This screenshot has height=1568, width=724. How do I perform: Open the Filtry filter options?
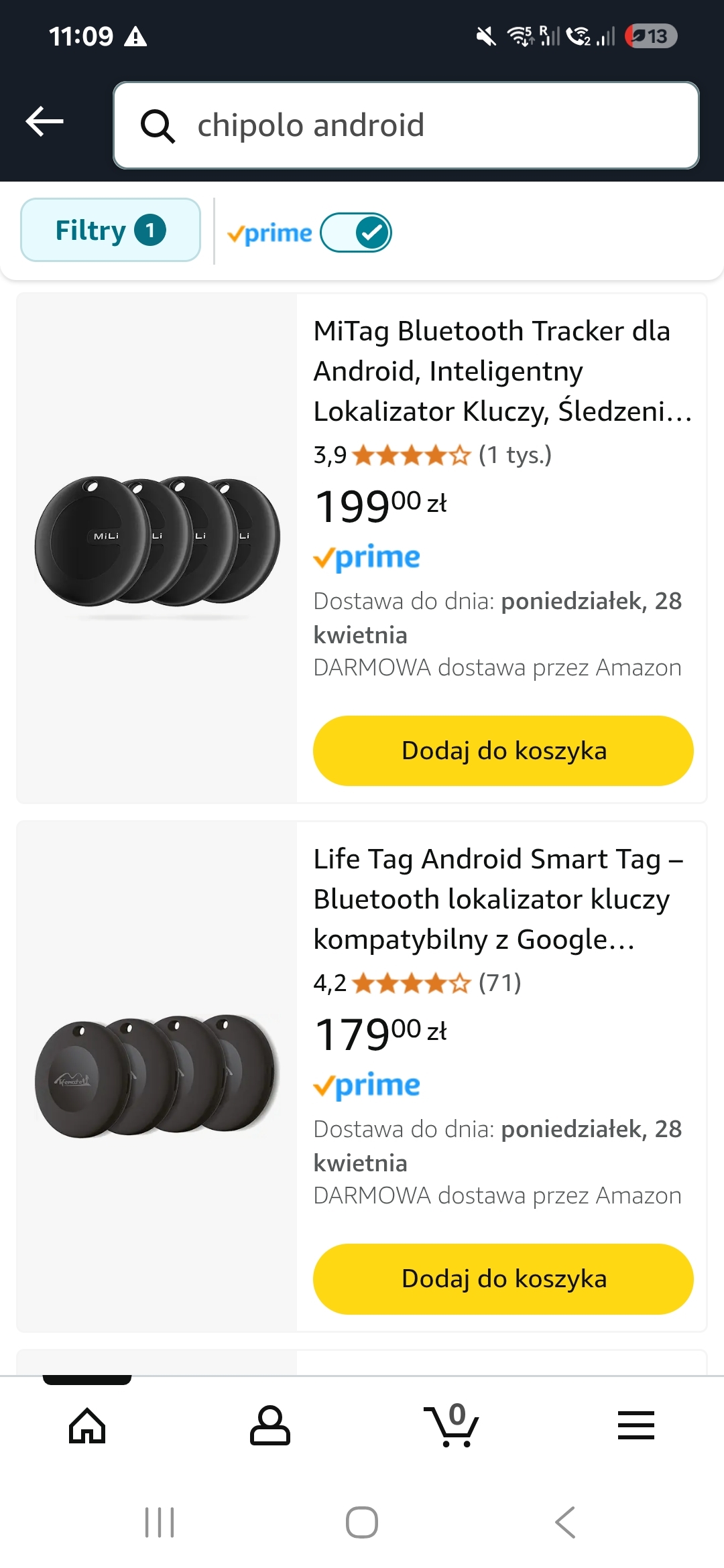coord(111,231)
